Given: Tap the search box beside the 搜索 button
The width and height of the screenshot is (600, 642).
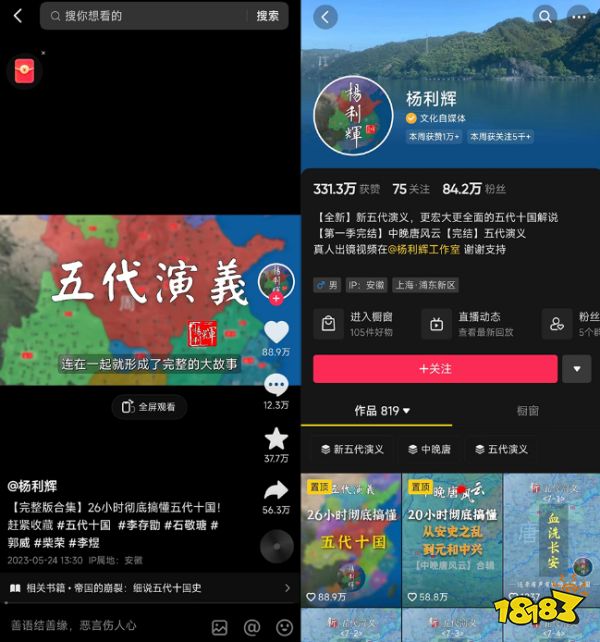Looking at the screenshot, I should pyautogui.click(x=140, y=16).
